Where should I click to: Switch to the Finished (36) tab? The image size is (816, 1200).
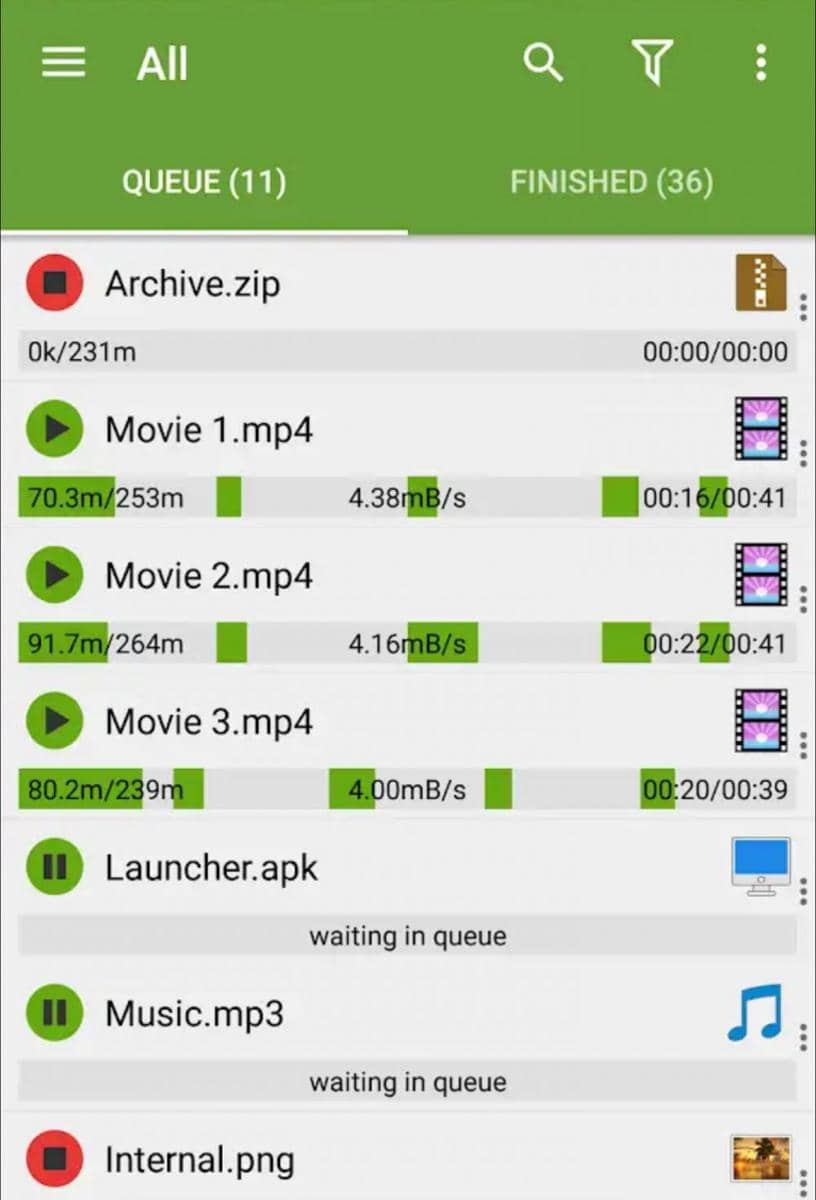tap(611, 182)
